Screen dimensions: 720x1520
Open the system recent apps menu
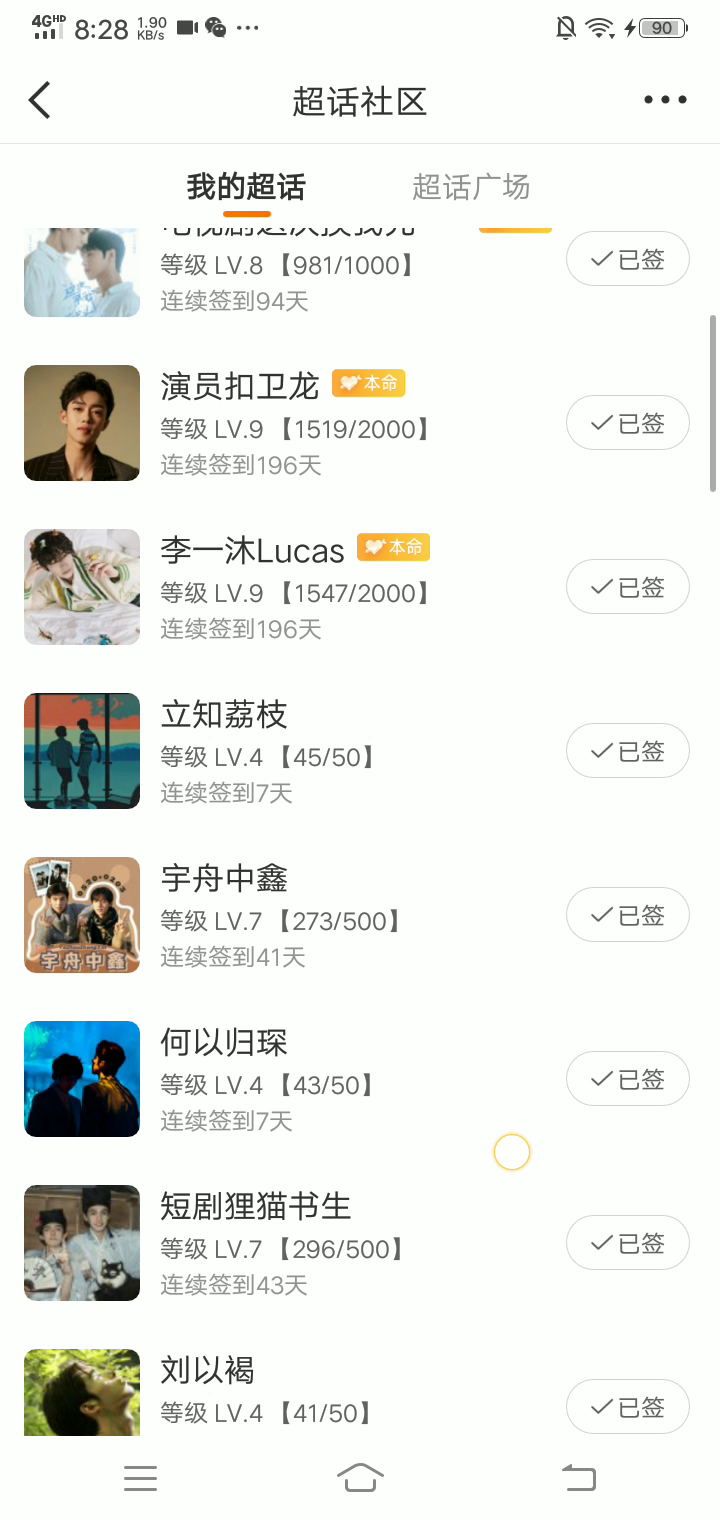pos(140,1478)
